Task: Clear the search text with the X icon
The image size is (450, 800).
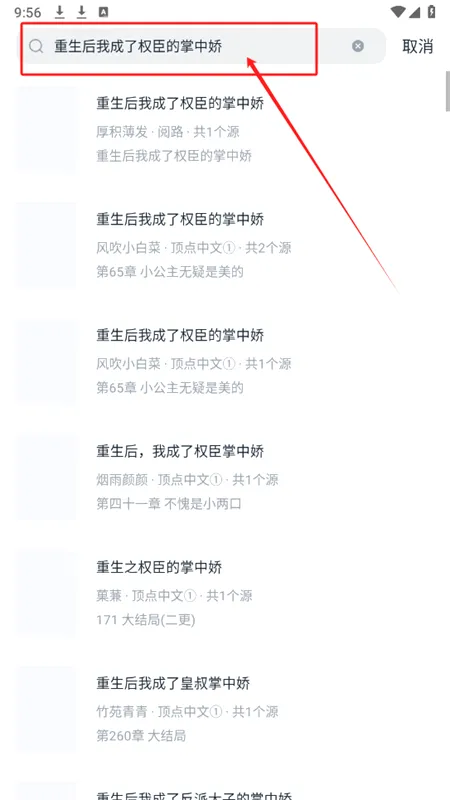Action: point(358,46)
